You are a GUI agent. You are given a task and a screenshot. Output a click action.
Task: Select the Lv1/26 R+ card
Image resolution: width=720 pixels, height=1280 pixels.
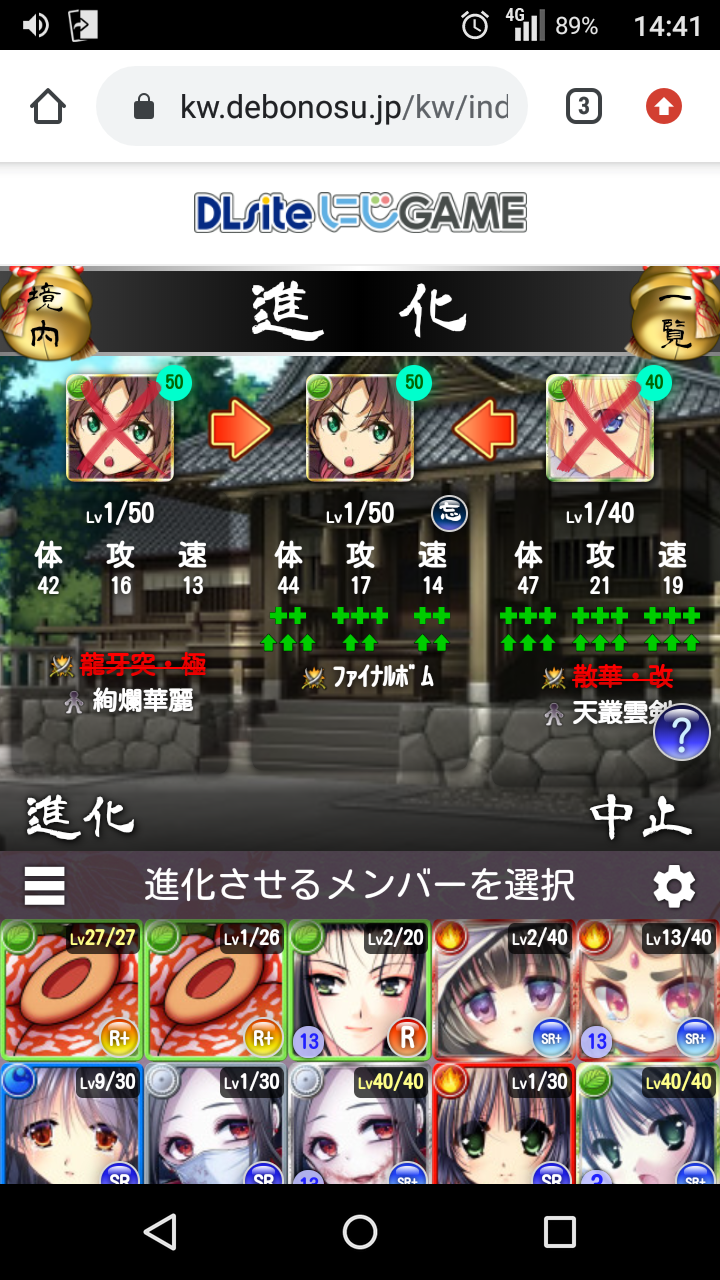(x=216, y=990)
